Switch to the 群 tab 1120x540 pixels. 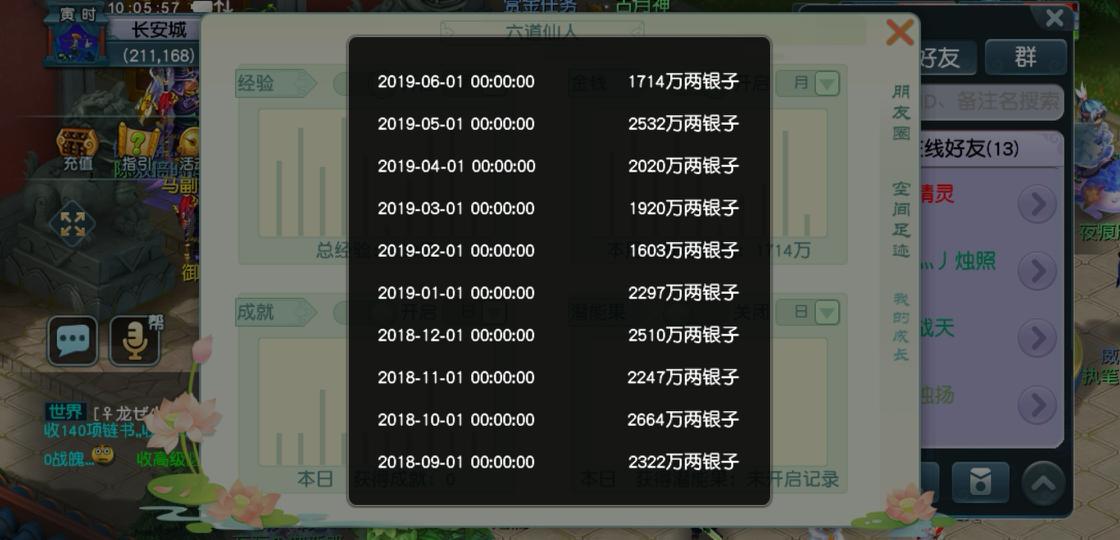pos(1025,58)
